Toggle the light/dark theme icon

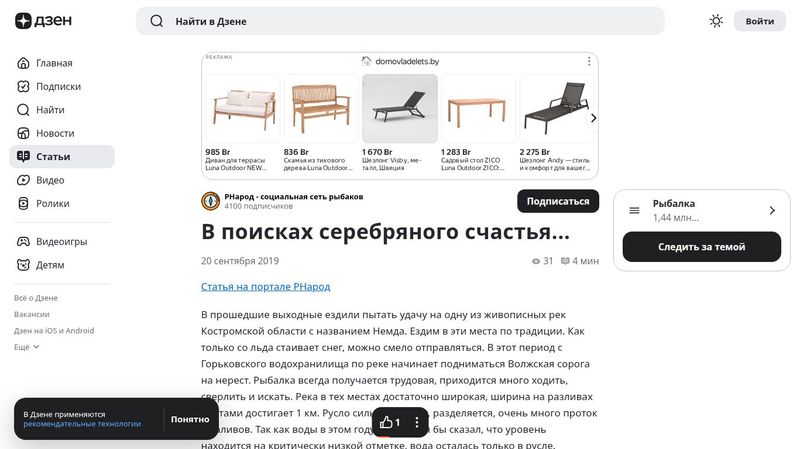(x=716, y=21)
